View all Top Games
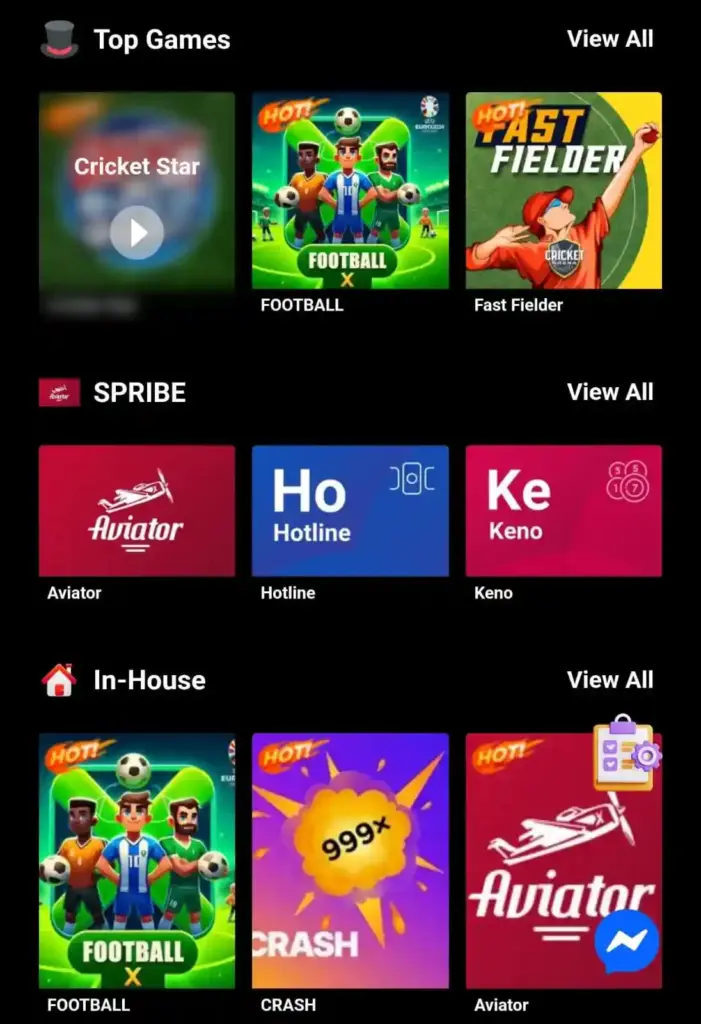The height and width of the screenshot is (1024, 701). pos(610,39)
